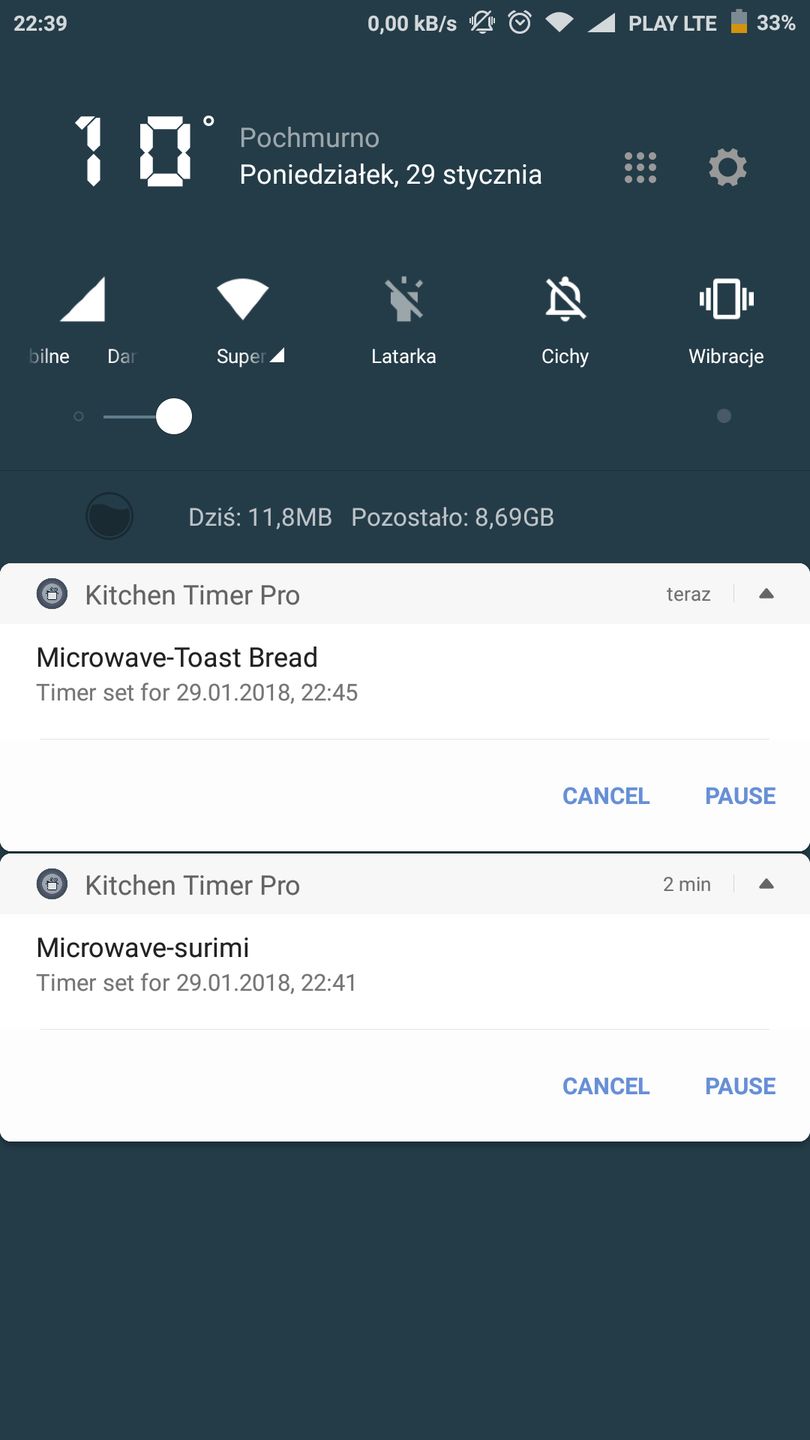The image size is (810, 1440).
Task: Pause the Microwave-Toast Bread timer
Action: (740, 796)
